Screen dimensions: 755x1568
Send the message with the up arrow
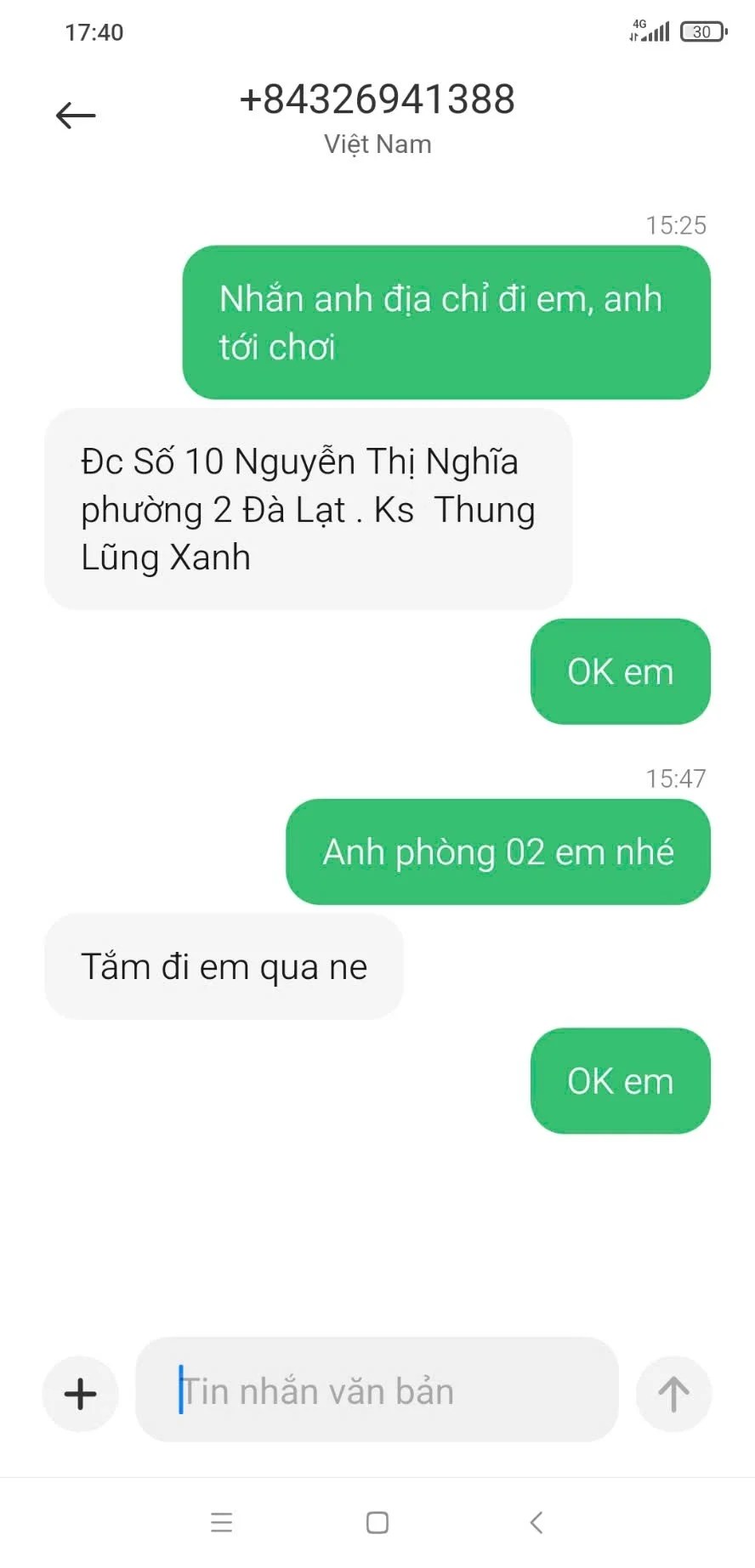[673, 1394]
